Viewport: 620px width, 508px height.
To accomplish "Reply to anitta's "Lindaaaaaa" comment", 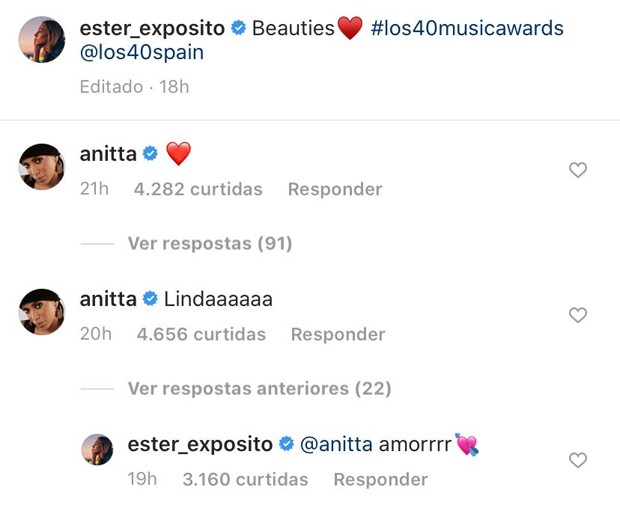I will [x=338, y=334].
